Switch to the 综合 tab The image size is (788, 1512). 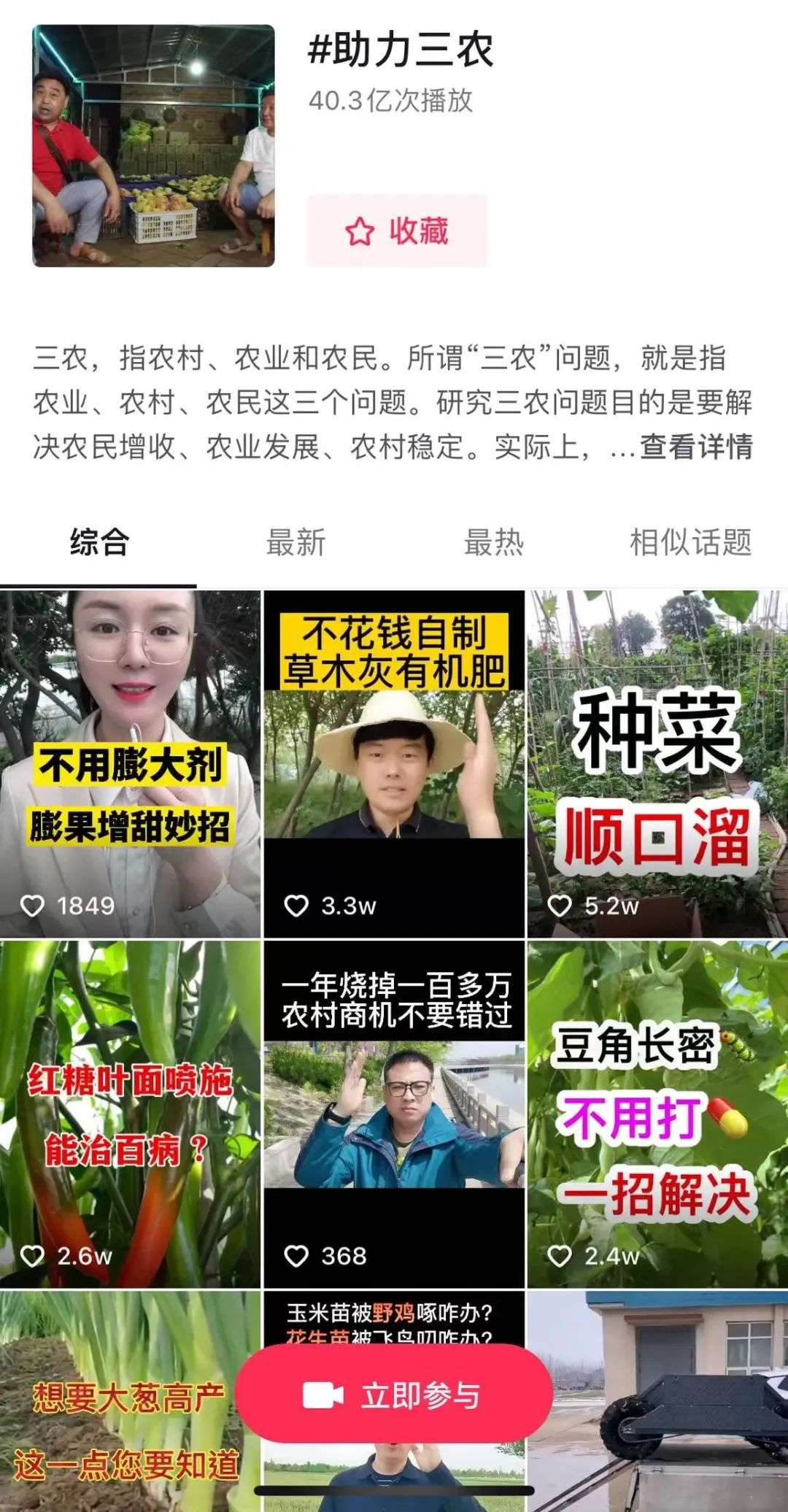click(x=99, y=542)
